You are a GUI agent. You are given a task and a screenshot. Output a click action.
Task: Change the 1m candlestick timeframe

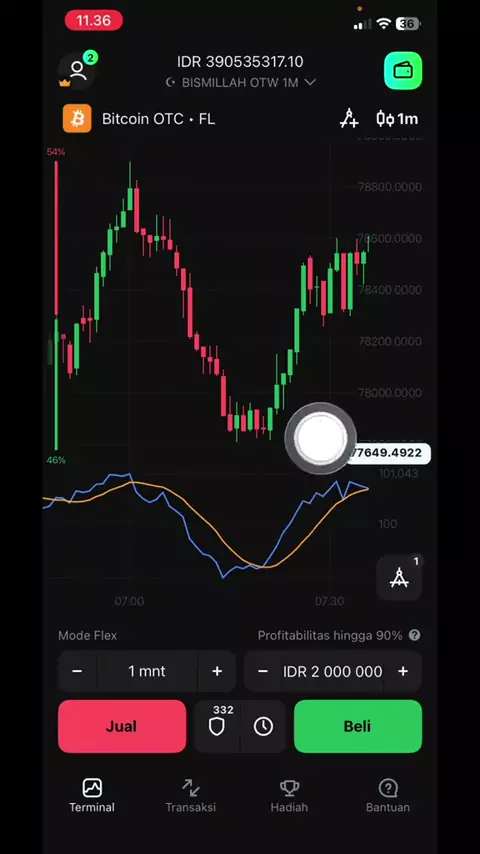pyautogui.click(x=397, y=119)
